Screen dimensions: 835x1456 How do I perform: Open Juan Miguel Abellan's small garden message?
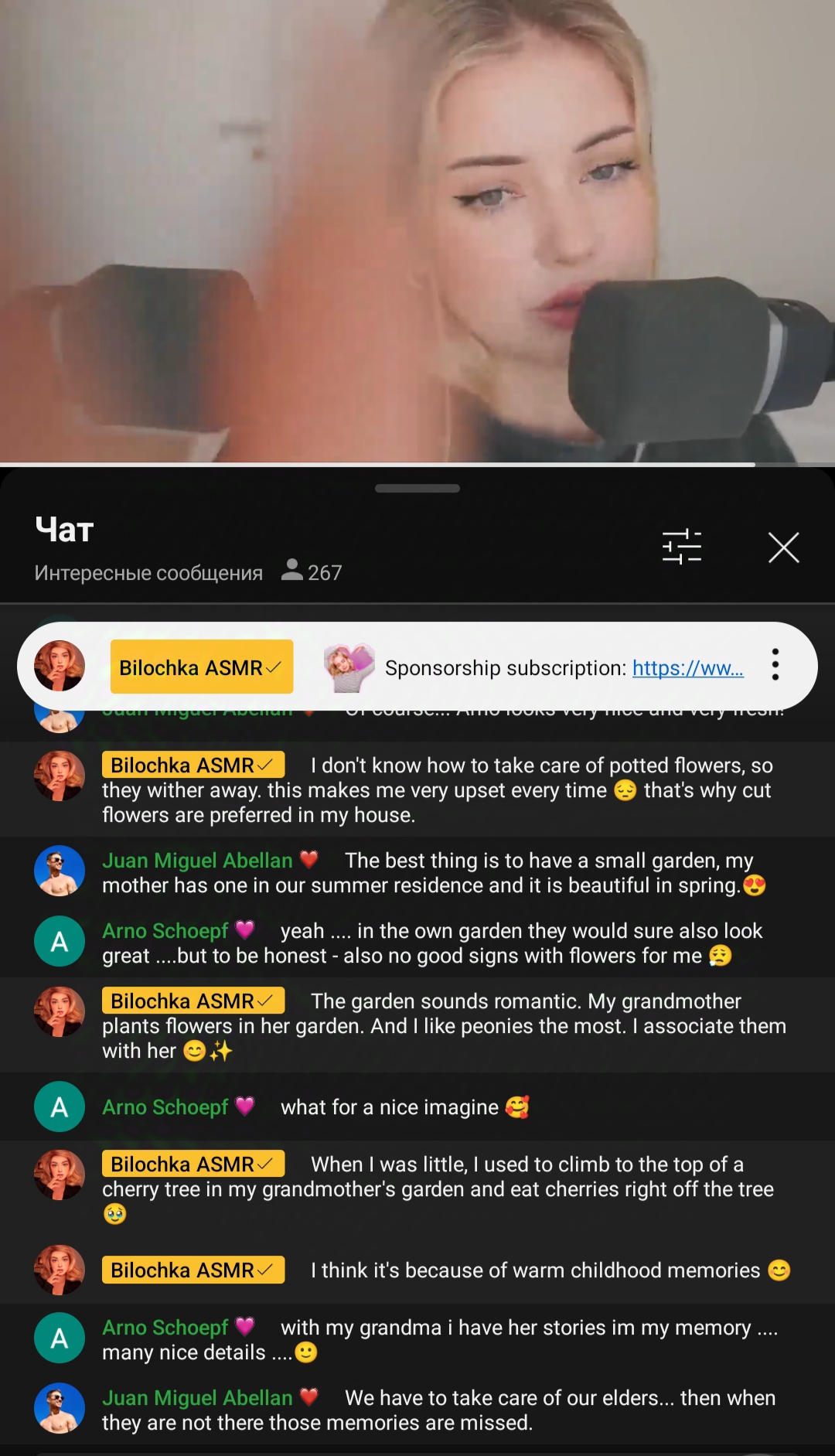417,872
